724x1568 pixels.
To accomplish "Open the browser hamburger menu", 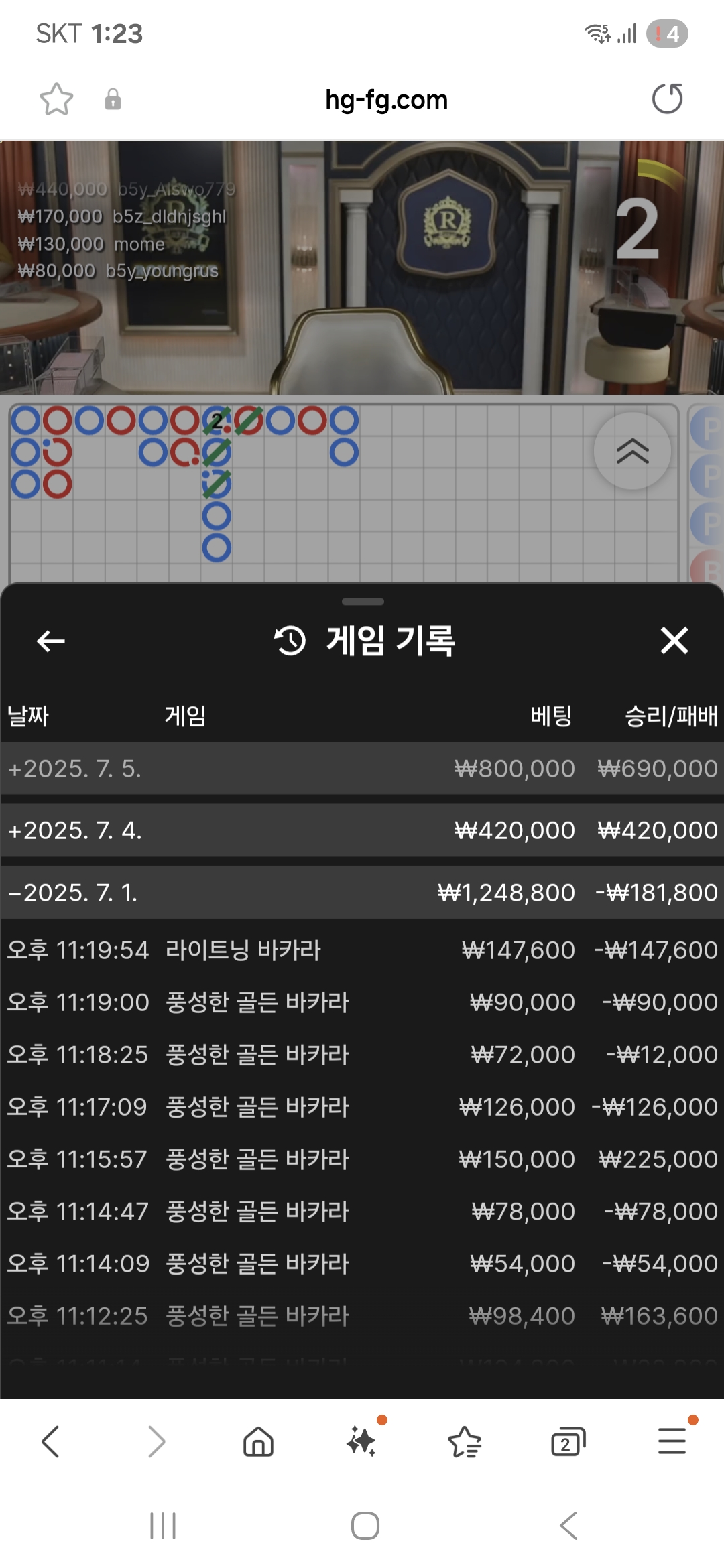I will (672, 1441).
